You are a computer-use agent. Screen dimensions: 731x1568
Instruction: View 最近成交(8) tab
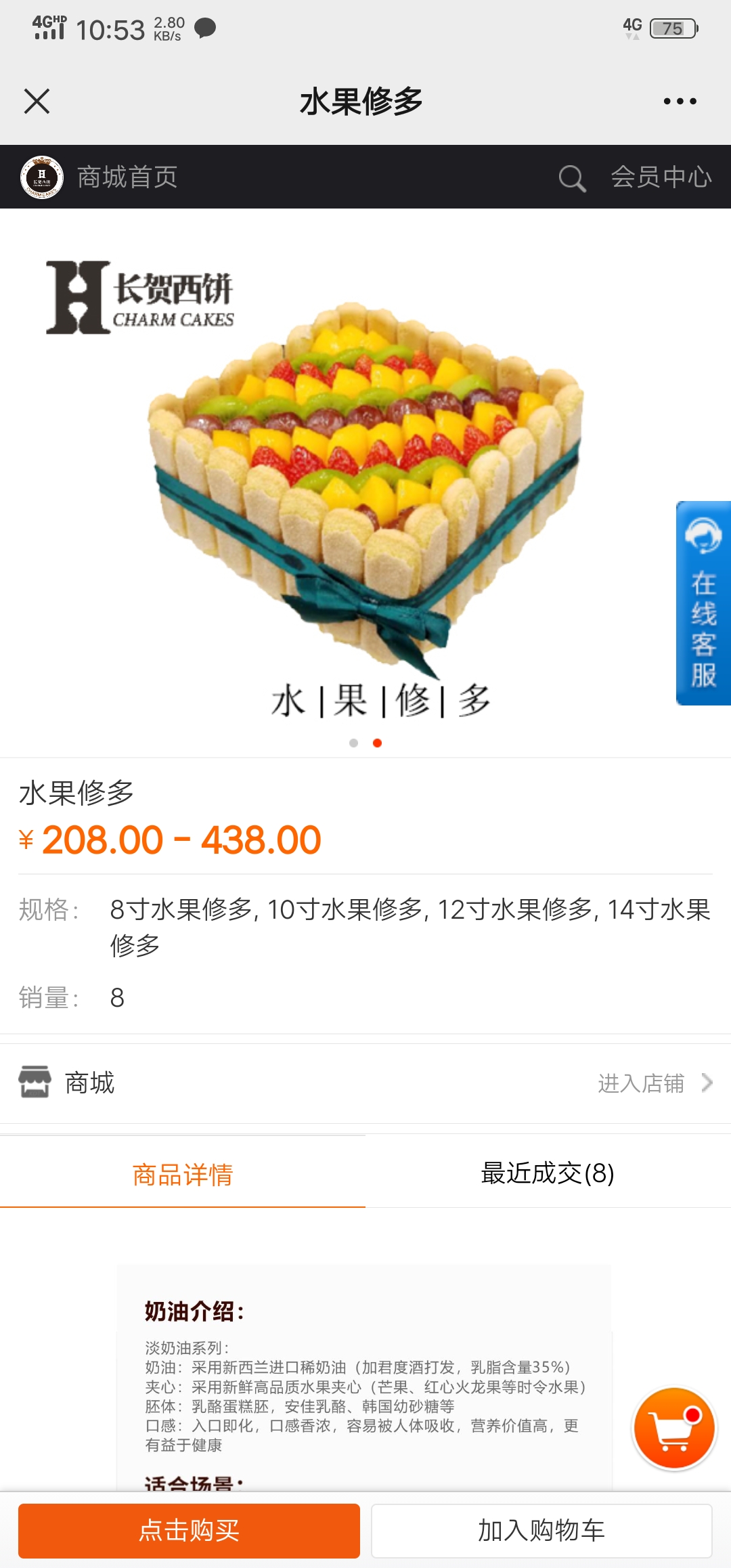tap(548, 1173)
